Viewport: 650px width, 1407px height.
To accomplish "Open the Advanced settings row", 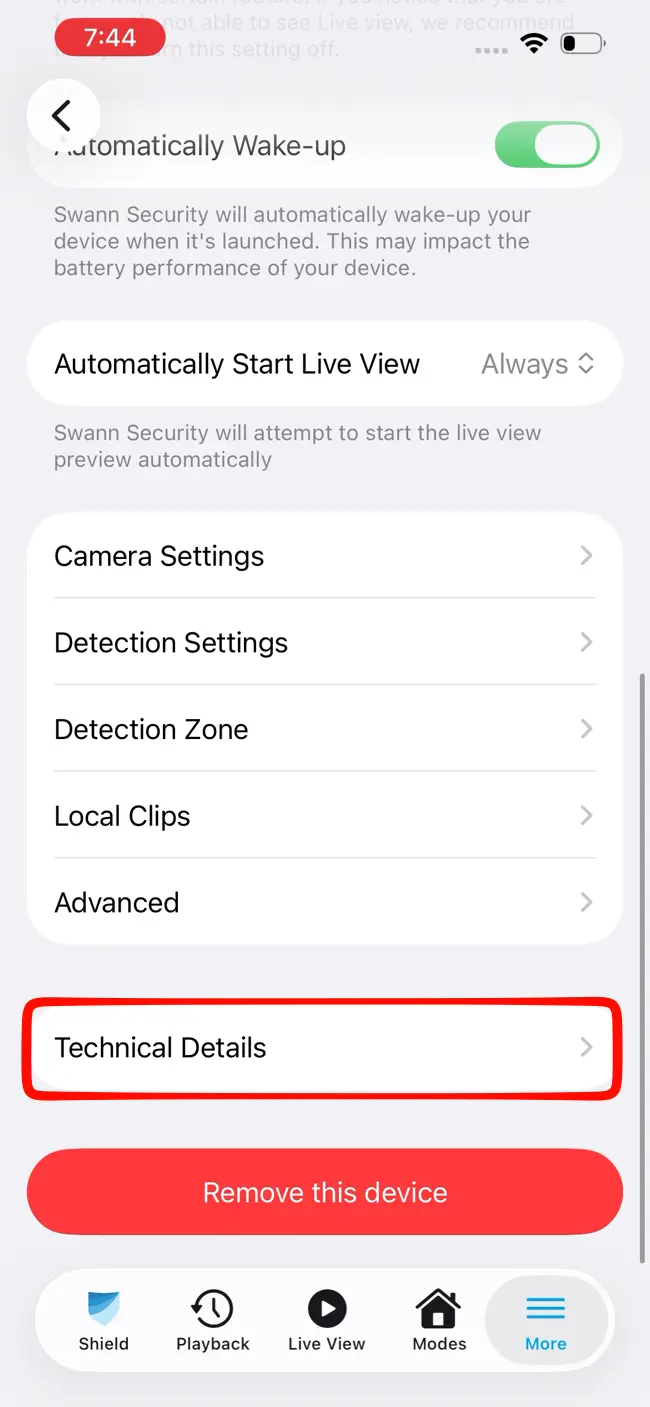I will 325,902.
